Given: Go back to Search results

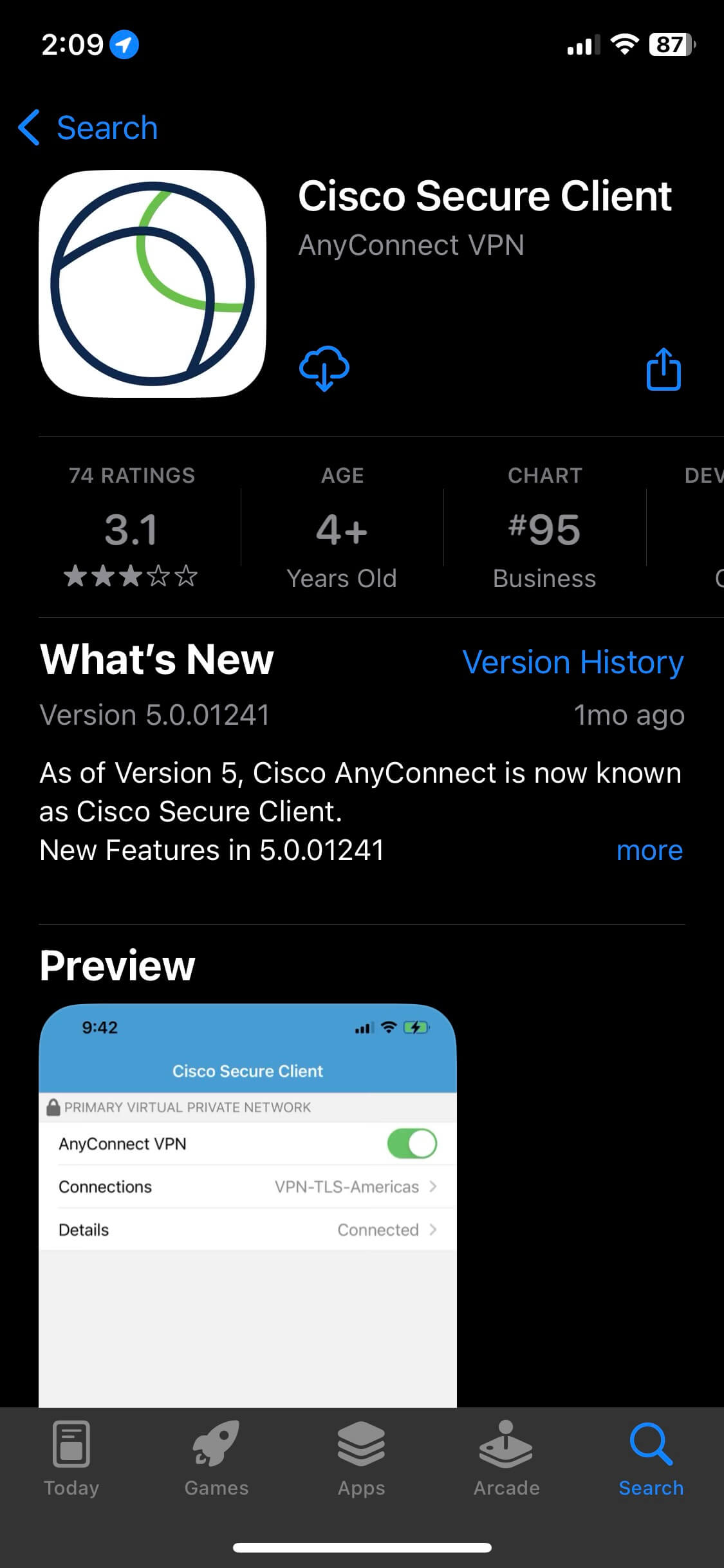Looking at the screenshot, I should click(x=89, y=127).
